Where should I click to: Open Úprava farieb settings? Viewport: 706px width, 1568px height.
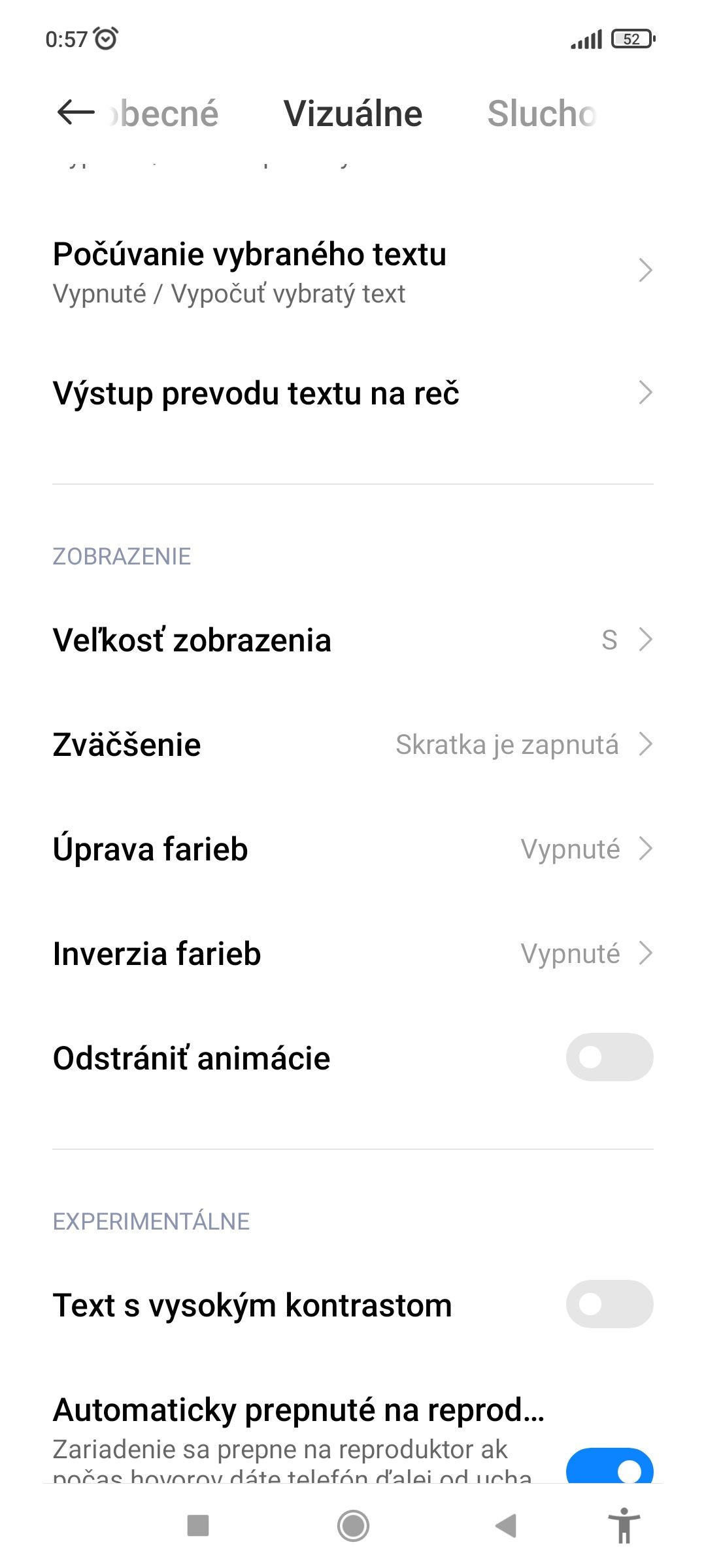[x=353, y=849]
